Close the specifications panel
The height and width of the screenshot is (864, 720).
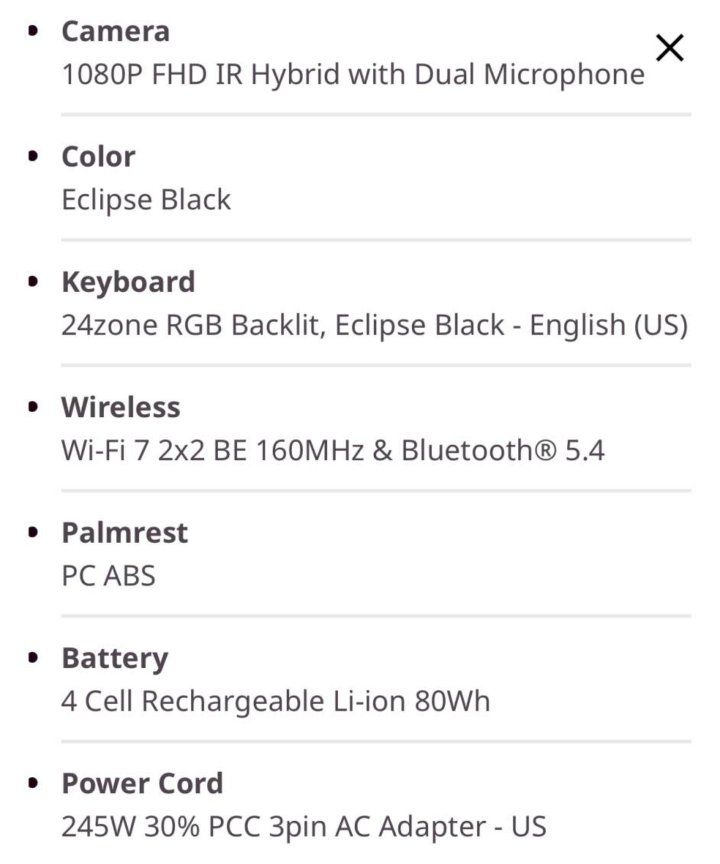click(x=669, y=47)
